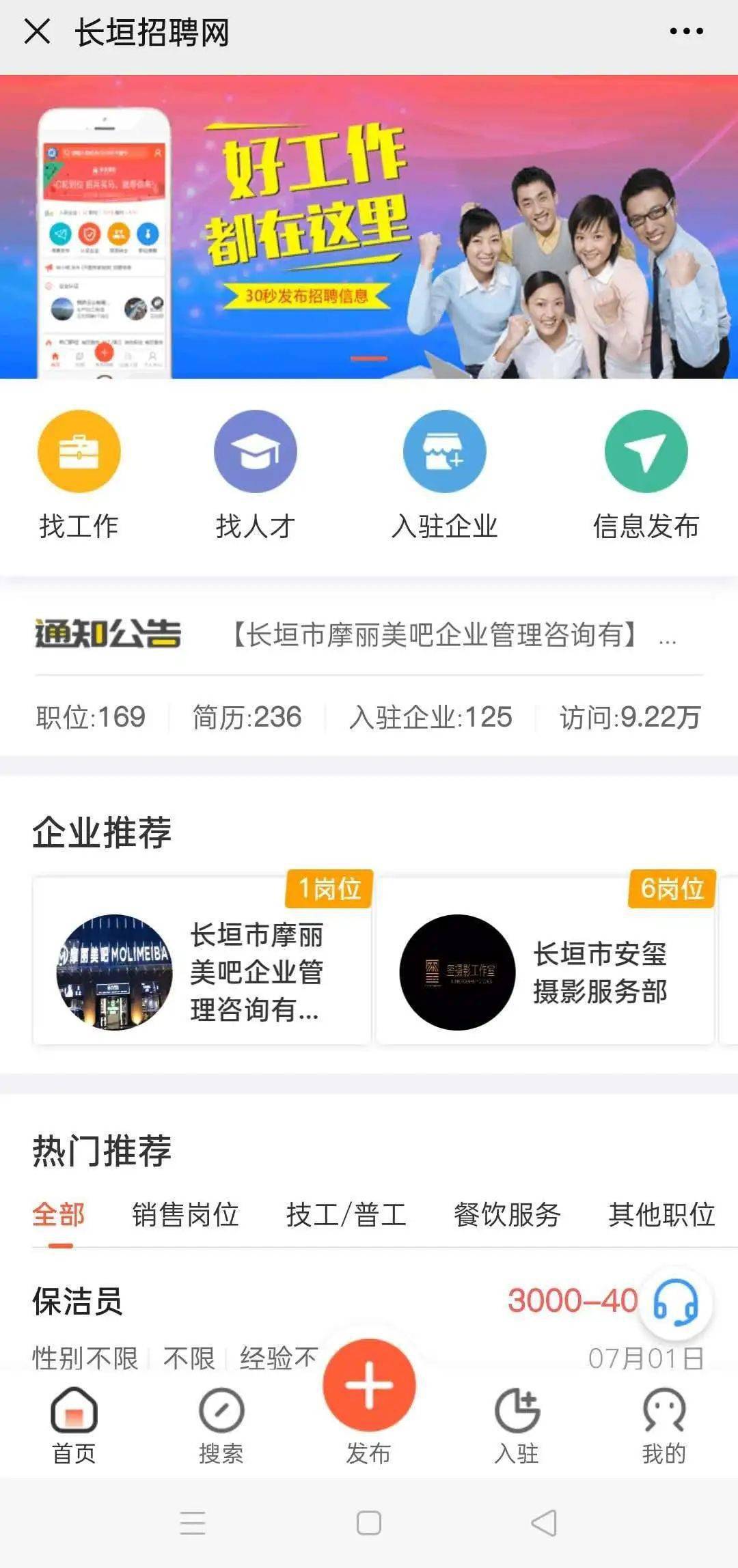
Task: Close the 长垣招聘网 page
Action: 37,31
